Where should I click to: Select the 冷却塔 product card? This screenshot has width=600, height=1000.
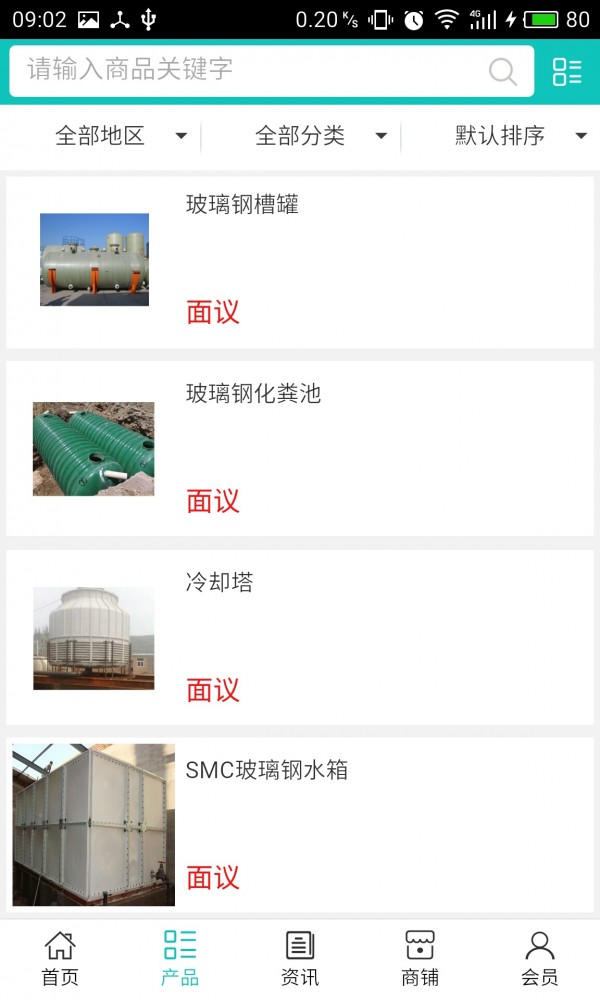coord(300,637)
